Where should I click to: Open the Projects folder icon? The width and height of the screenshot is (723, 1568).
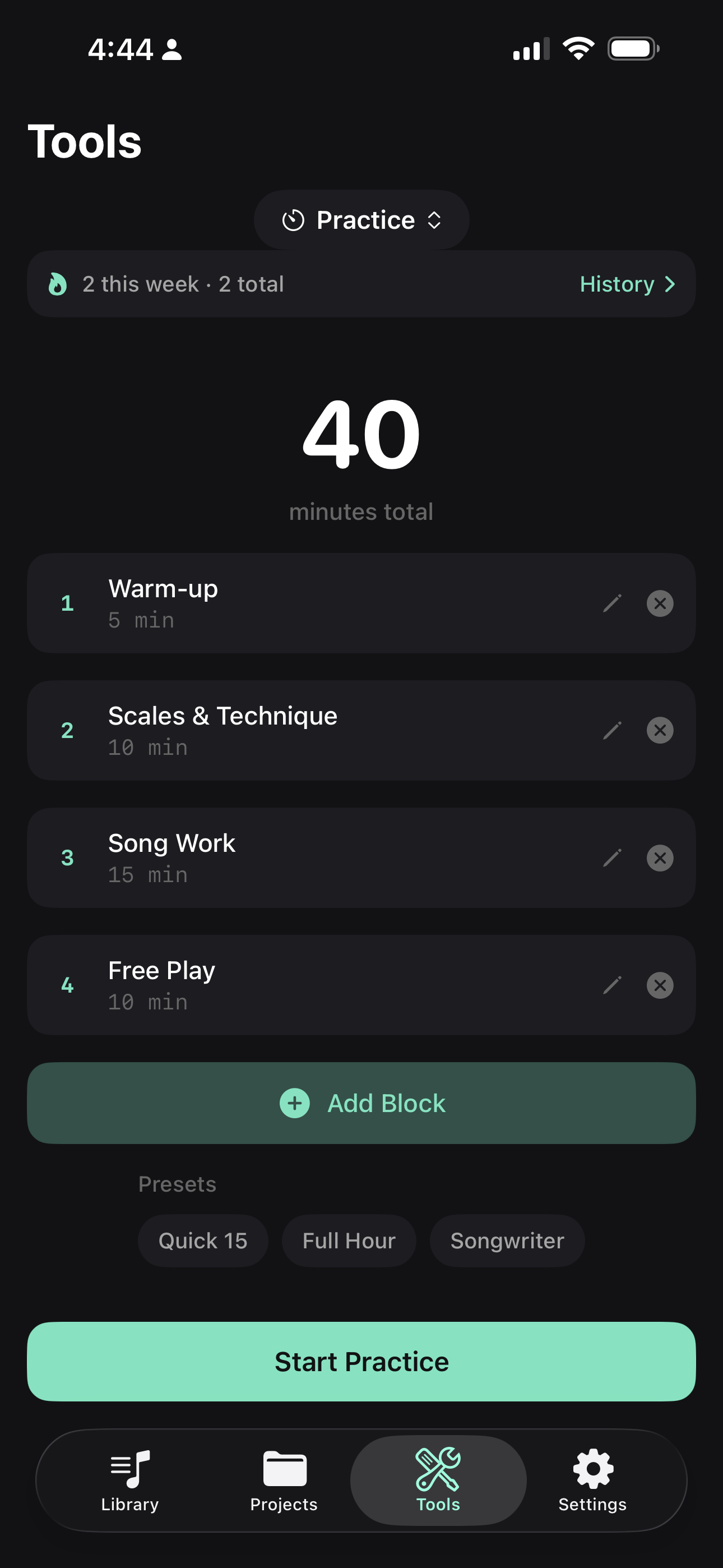(x=284, y=1473)
